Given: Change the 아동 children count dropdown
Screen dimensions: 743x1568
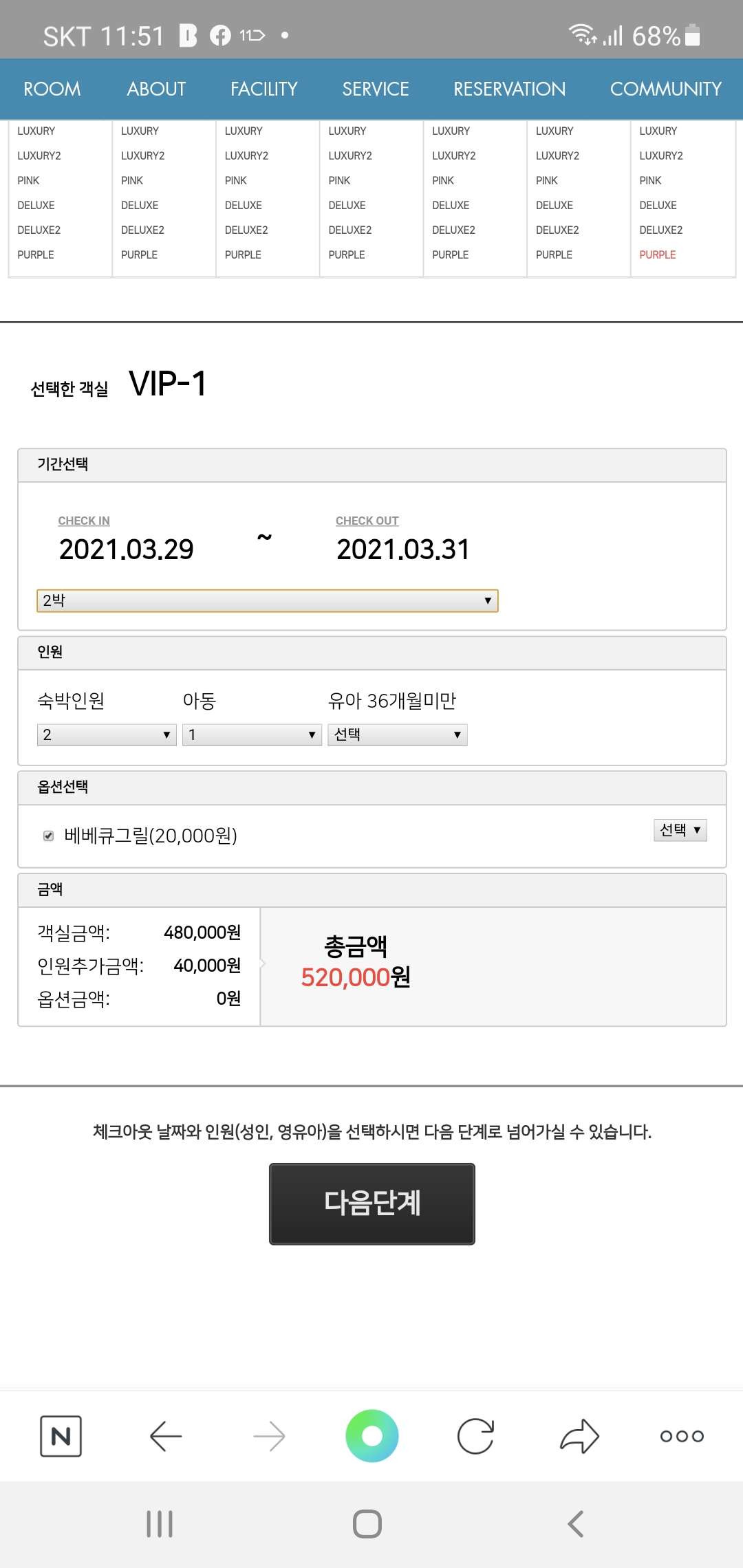Looking at the screenshot, I should (252, 734).
